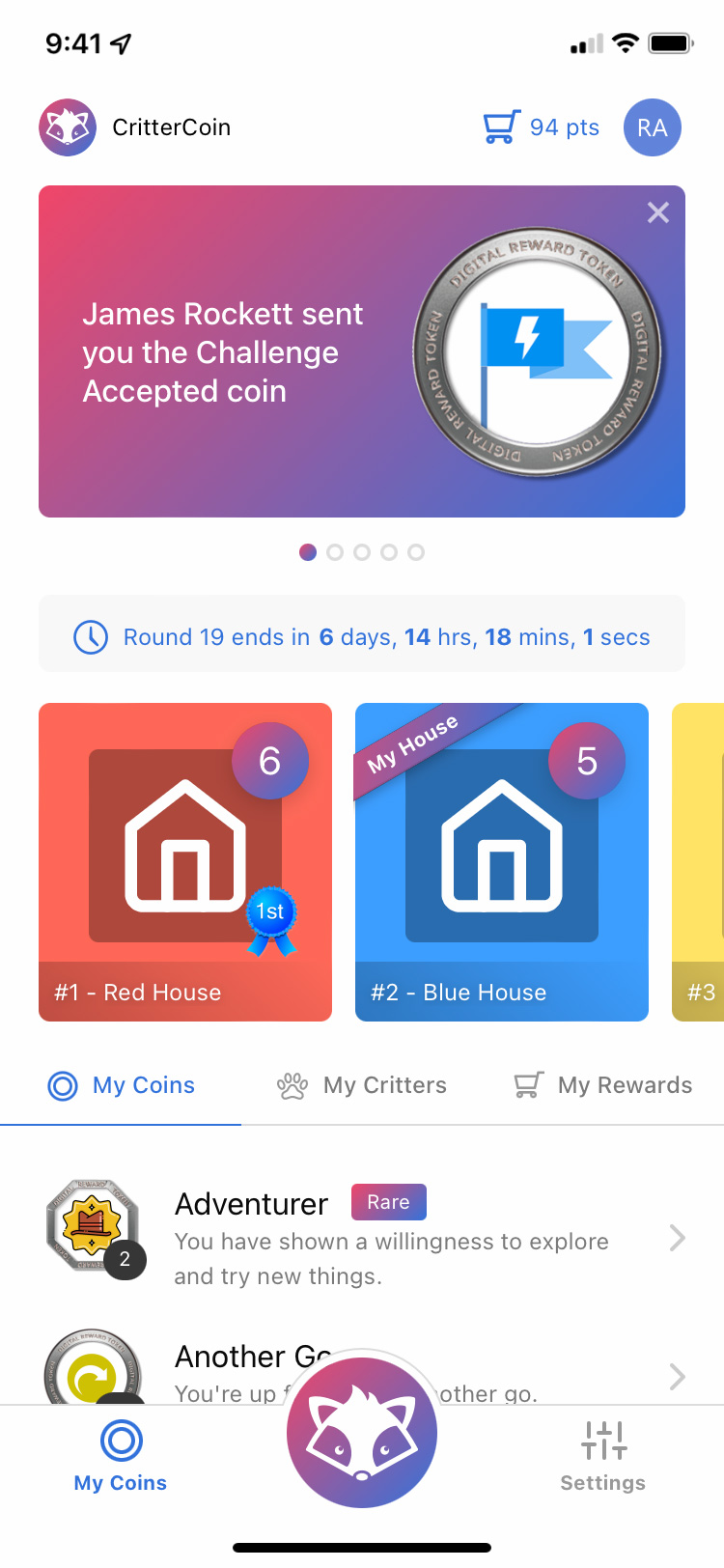The image size is (724, 1568).
Task: Select the second carousel dot
Action: click(335, 552)
